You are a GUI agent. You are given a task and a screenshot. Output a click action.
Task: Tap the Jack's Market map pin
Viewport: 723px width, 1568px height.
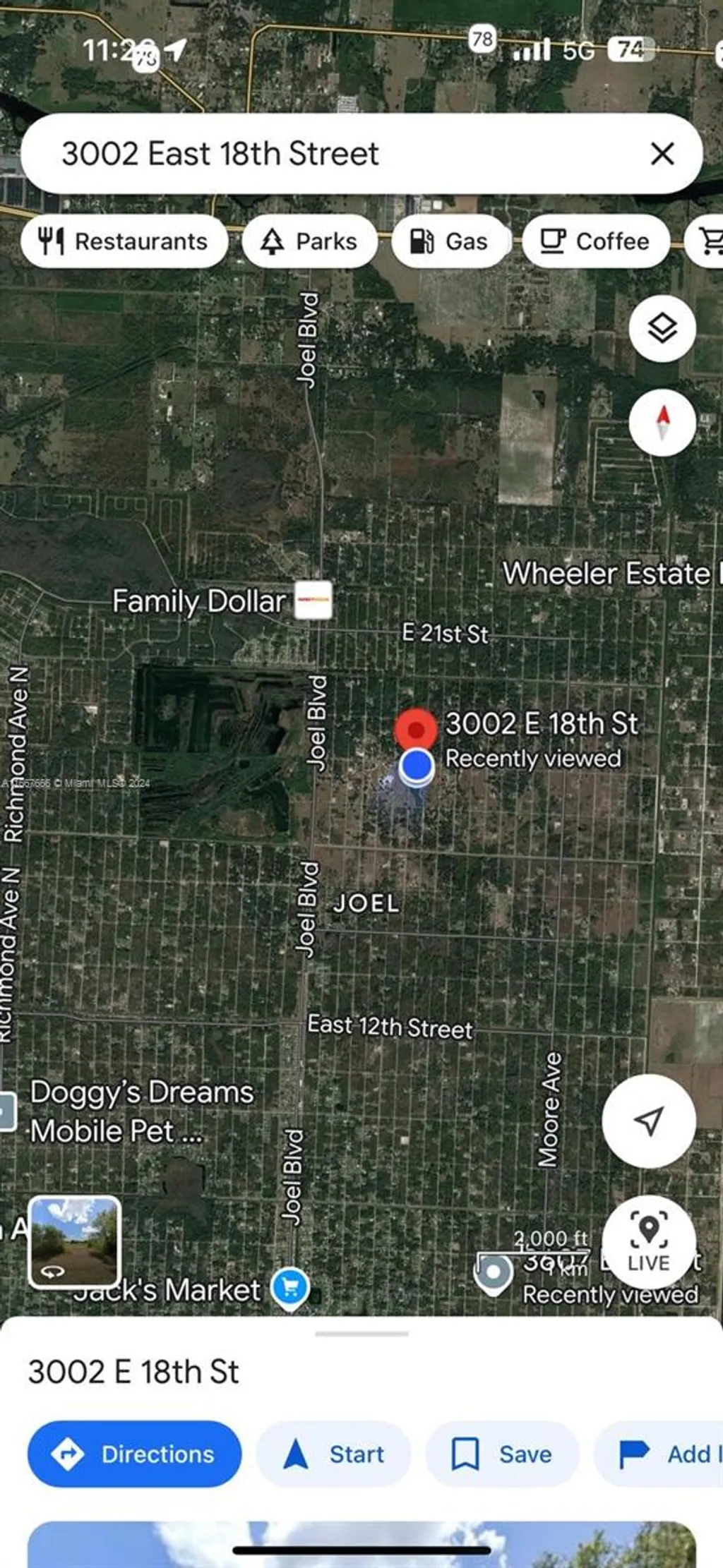coord(290,1289)
